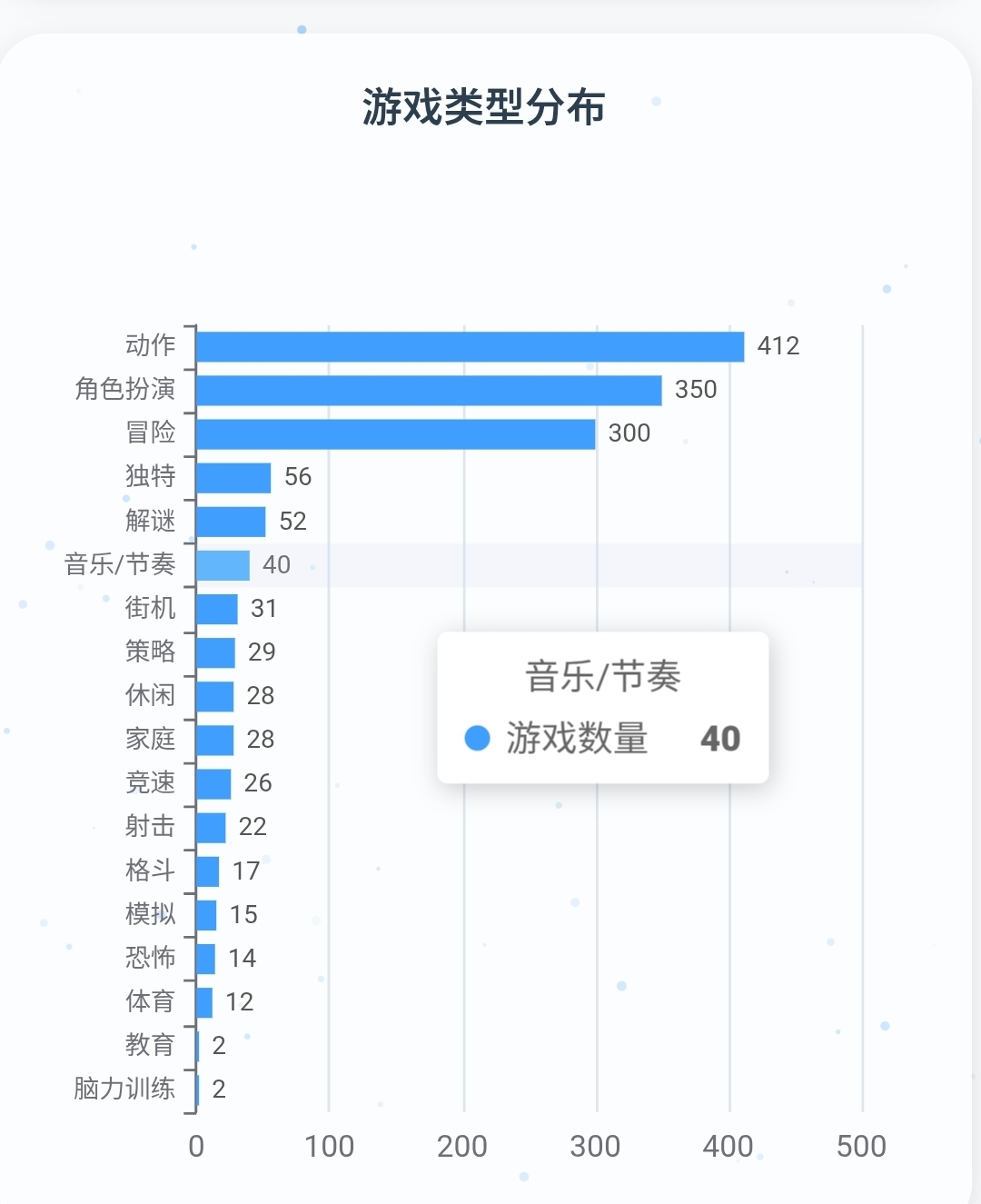
Task: Tap the 动作 bar showing 412
Action: point(470,346)
